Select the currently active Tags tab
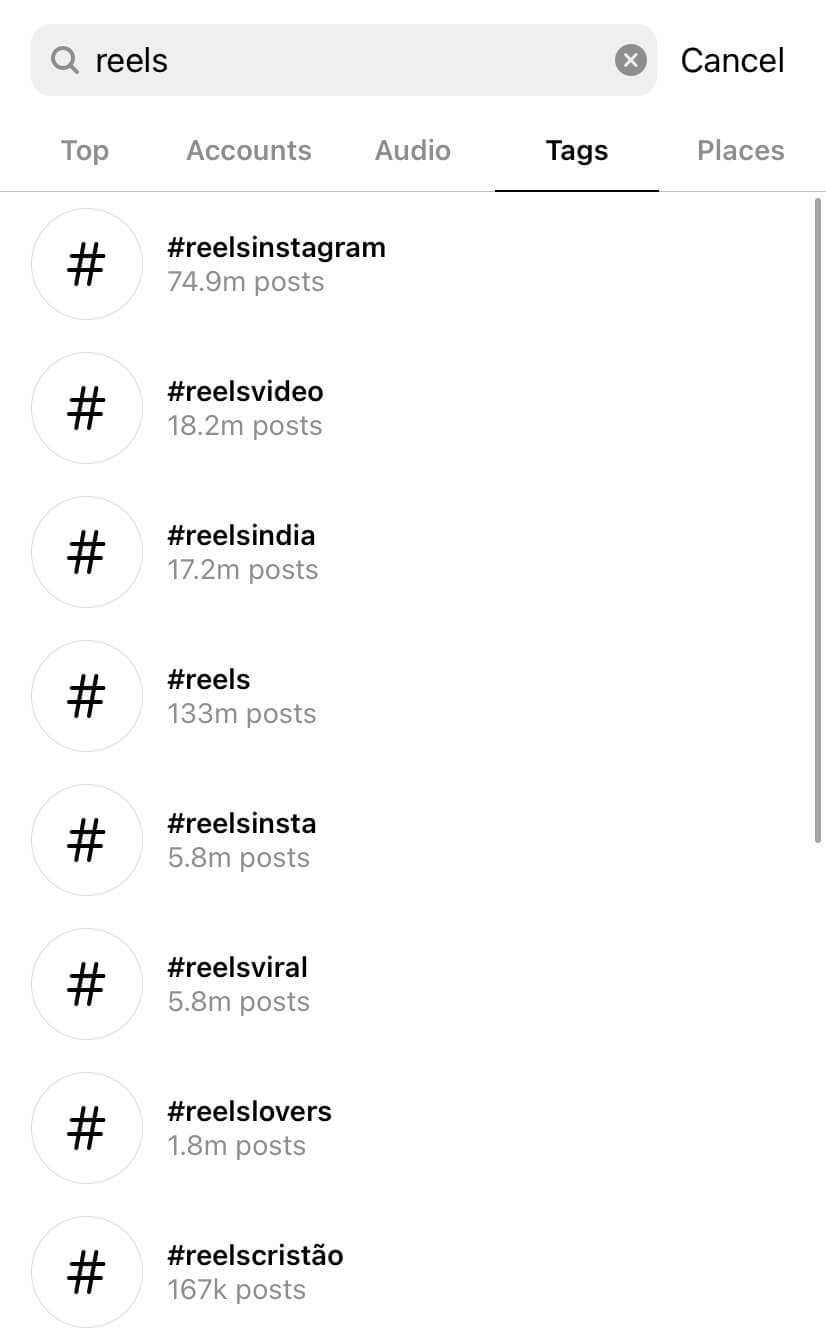The height and width of the screenshot is (1332, 826). pos(576,150)
